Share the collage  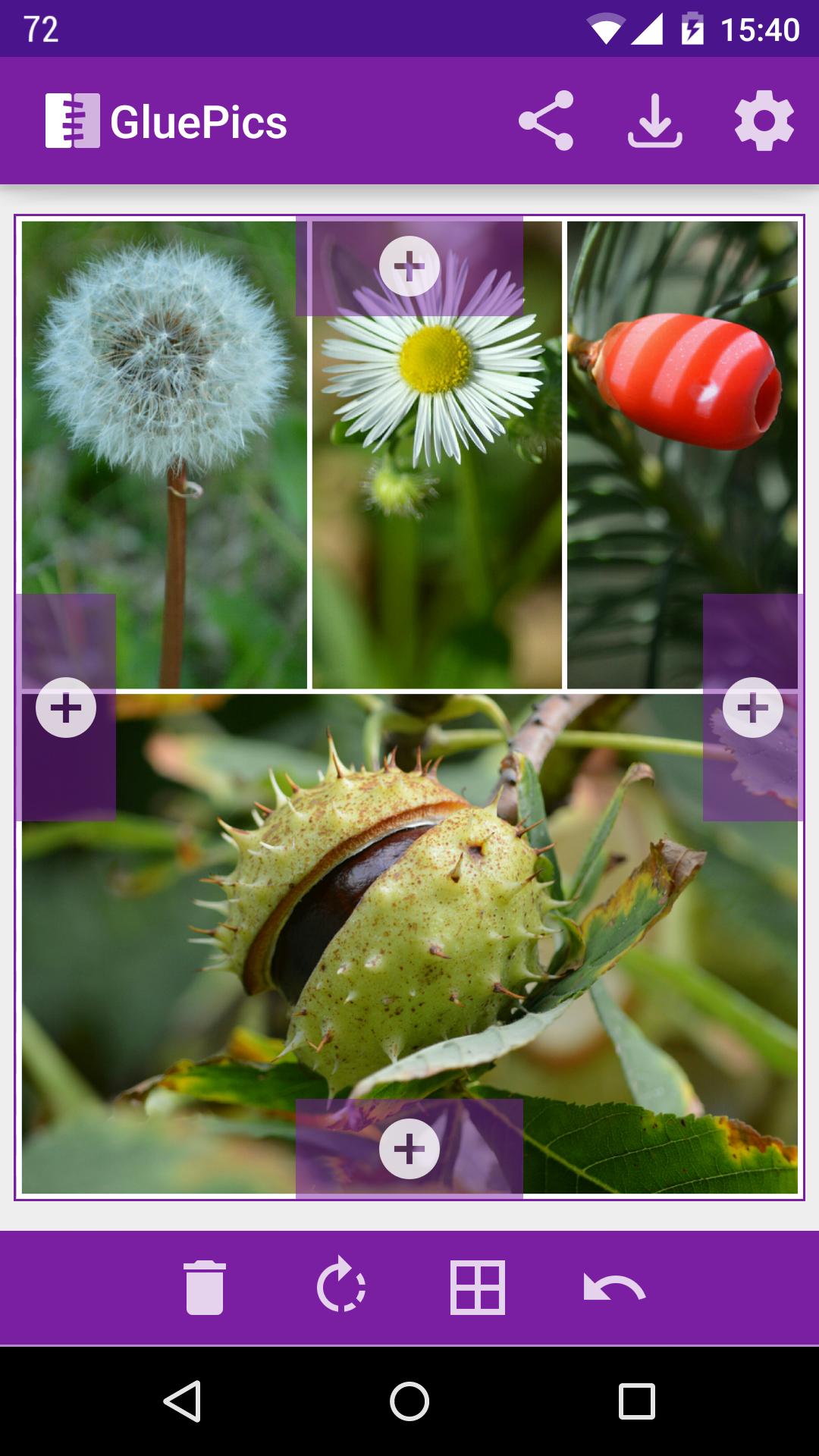click(546, 121)
